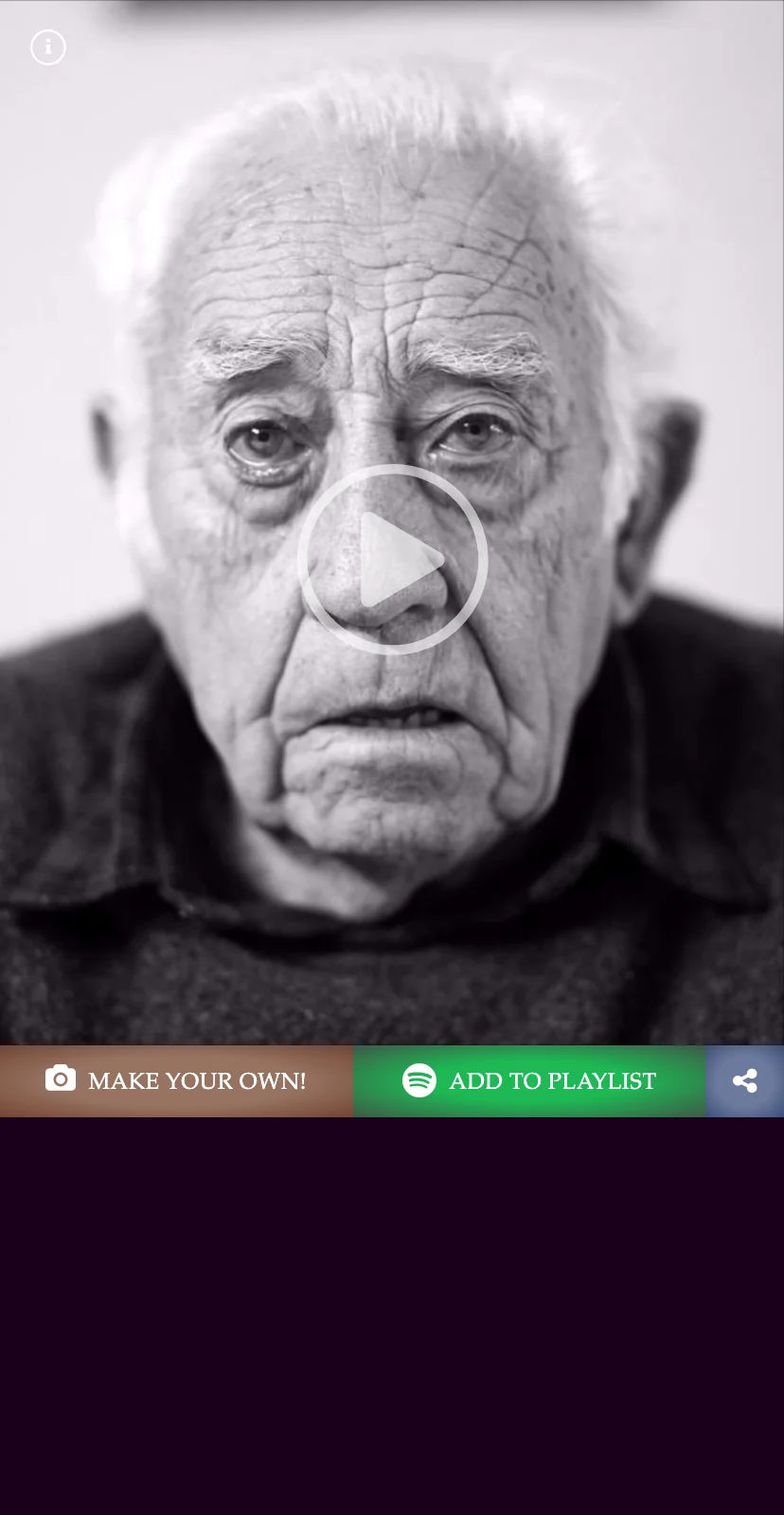The height and width of the screenshot is (1515, 784).
Task: Share this video
Action: tap(744, 1080)
